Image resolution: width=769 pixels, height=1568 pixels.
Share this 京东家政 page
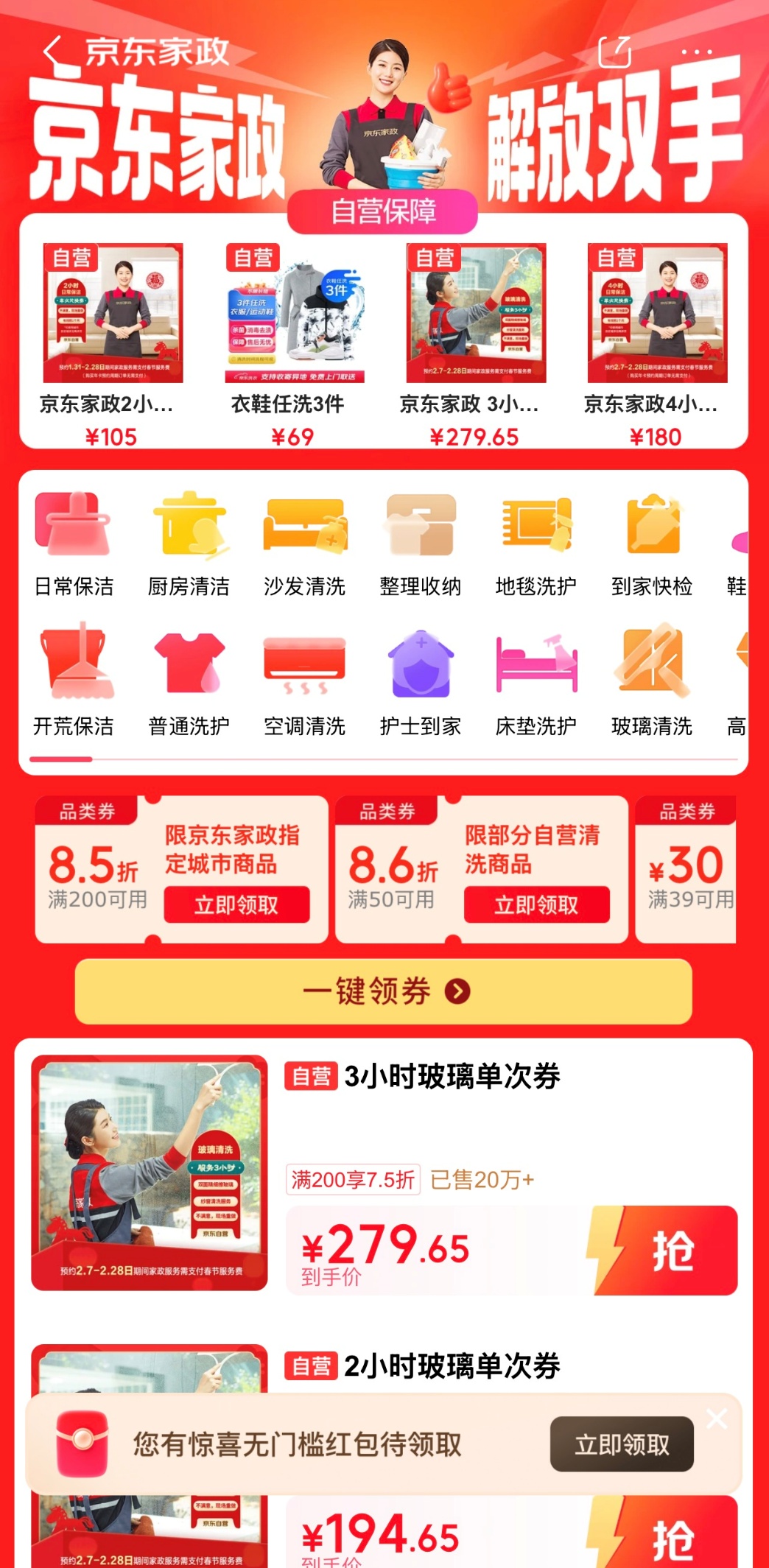pos(614,52)
